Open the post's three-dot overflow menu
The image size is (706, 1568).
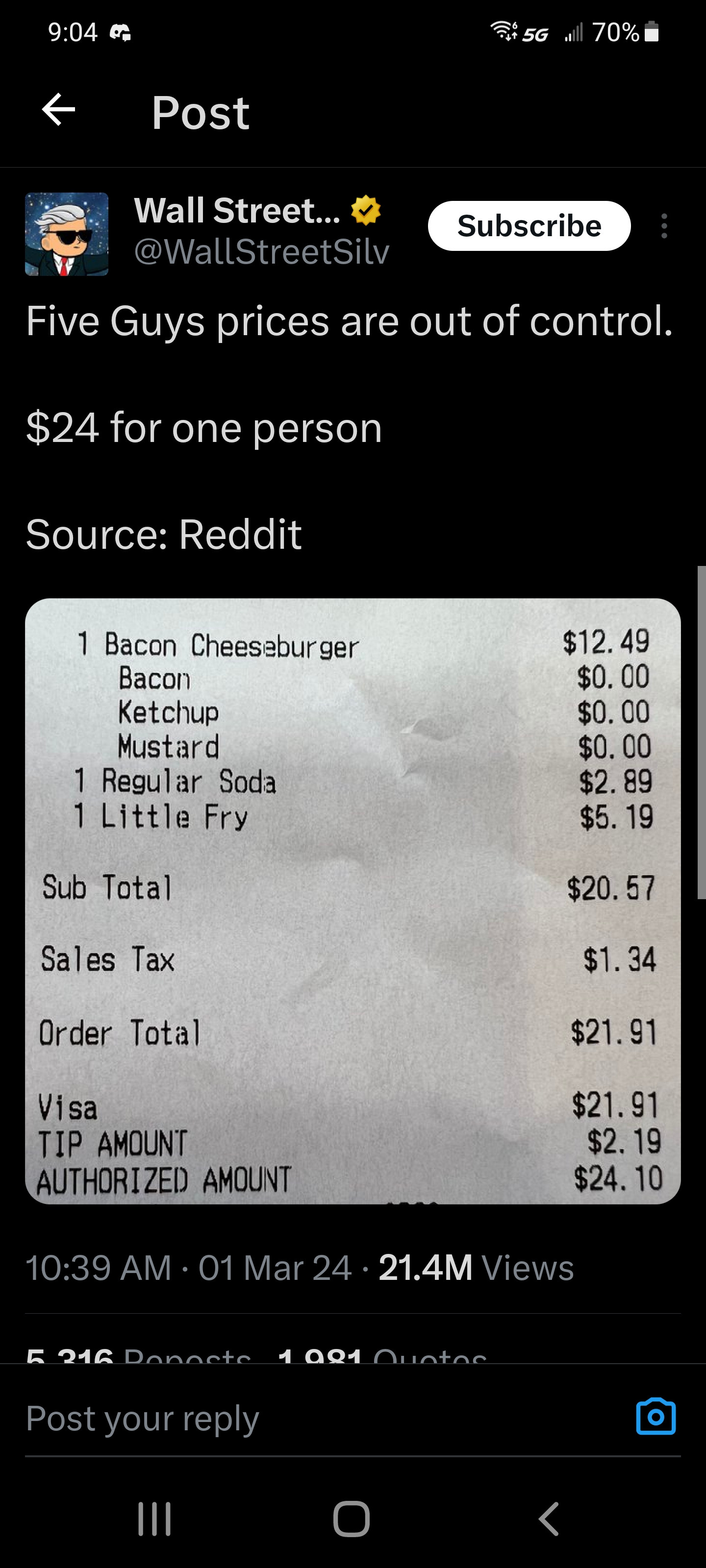click(664, 226)
